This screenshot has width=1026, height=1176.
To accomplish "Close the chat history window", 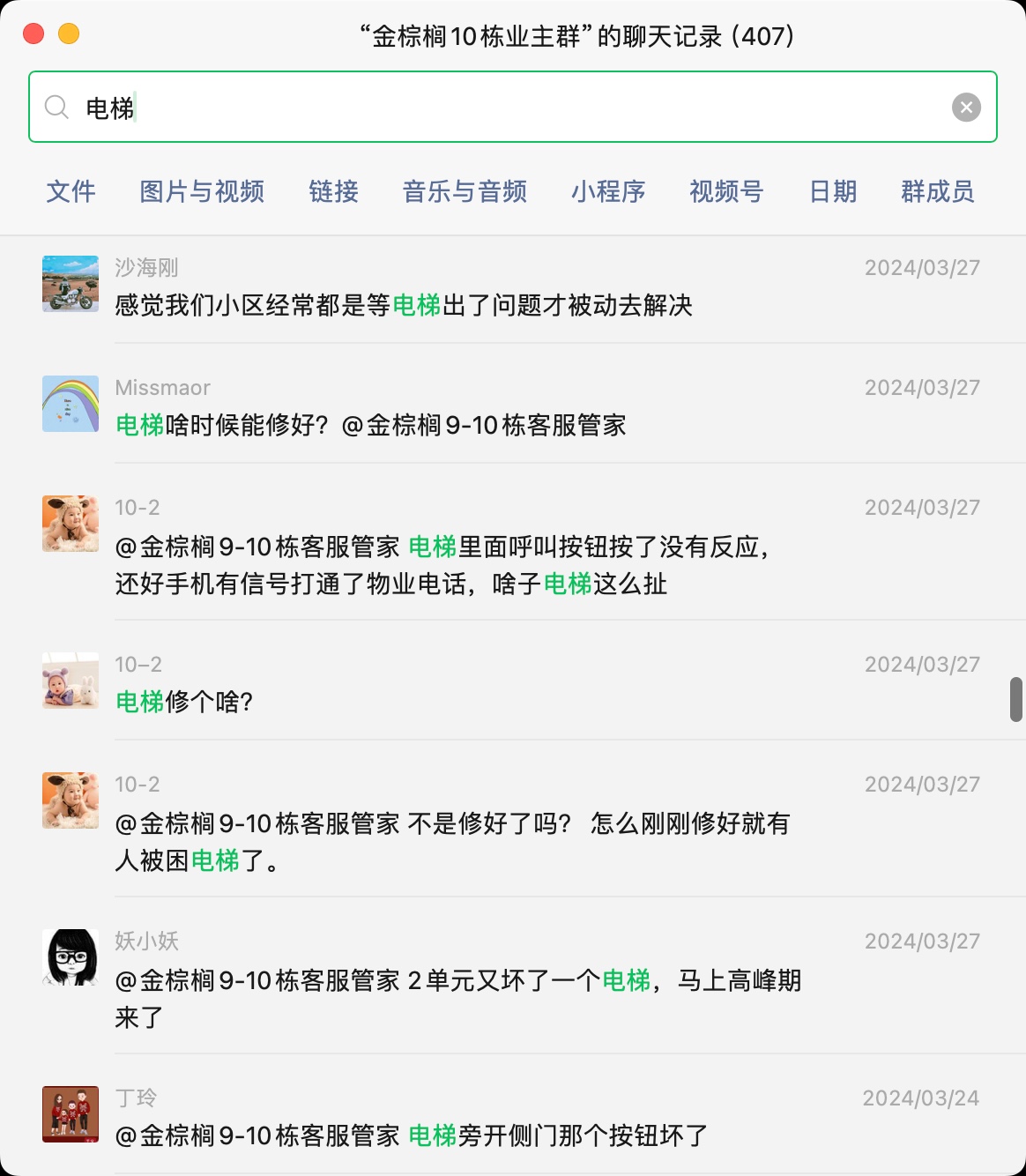I will click(x=33, y=34).
